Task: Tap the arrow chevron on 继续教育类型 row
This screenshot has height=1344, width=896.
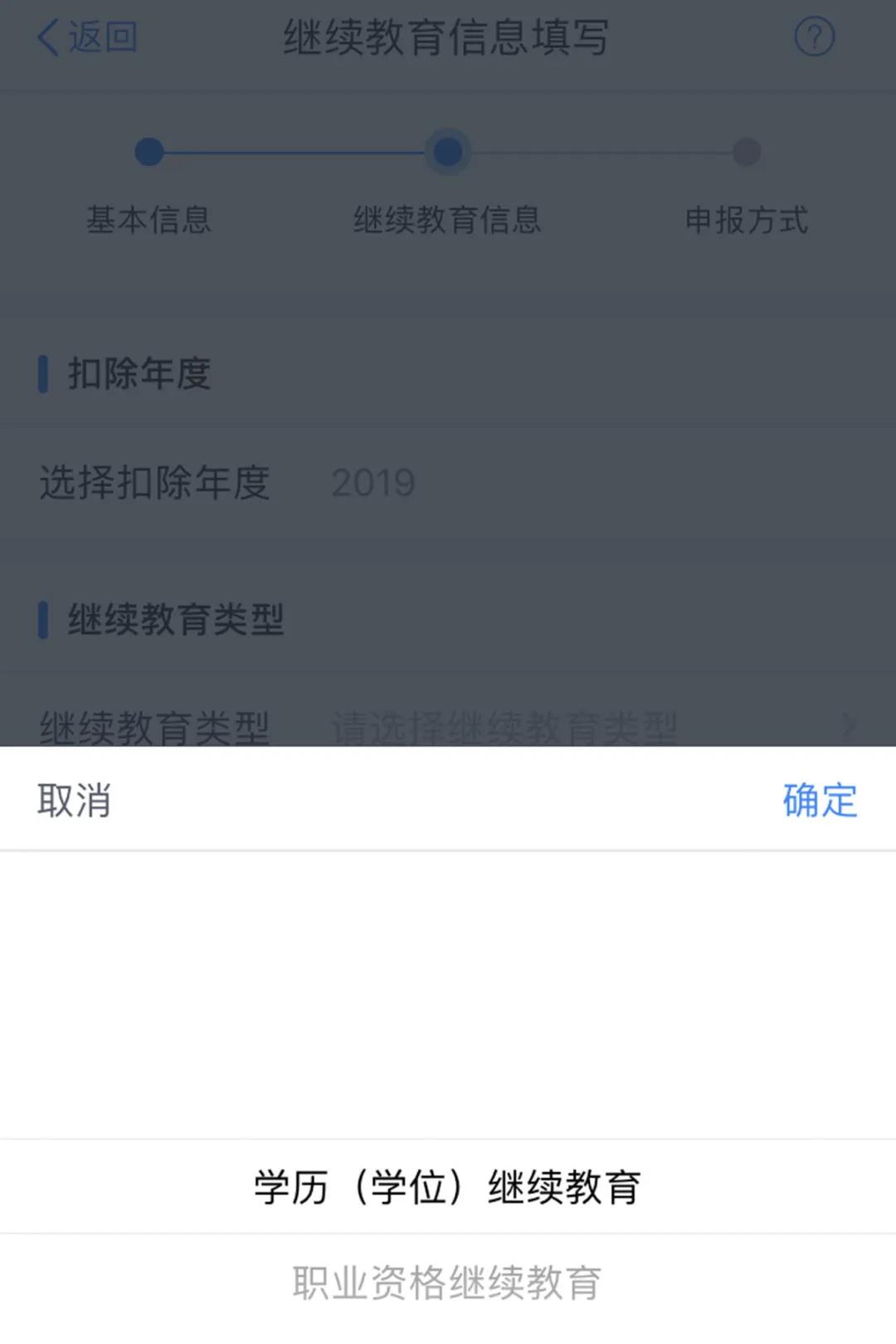Action: tap(848, 723)
